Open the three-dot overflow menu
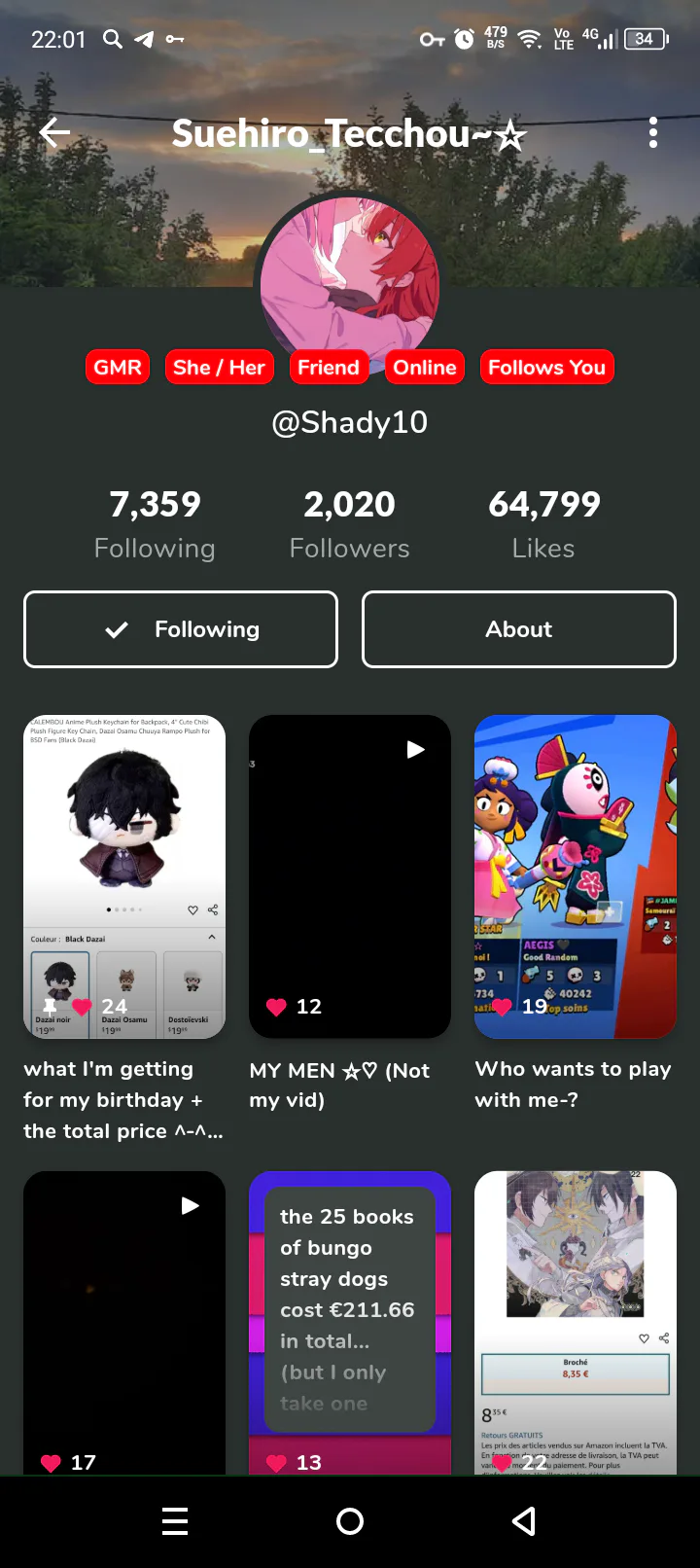Screen dimensions: 700x1568 point(653,132)
